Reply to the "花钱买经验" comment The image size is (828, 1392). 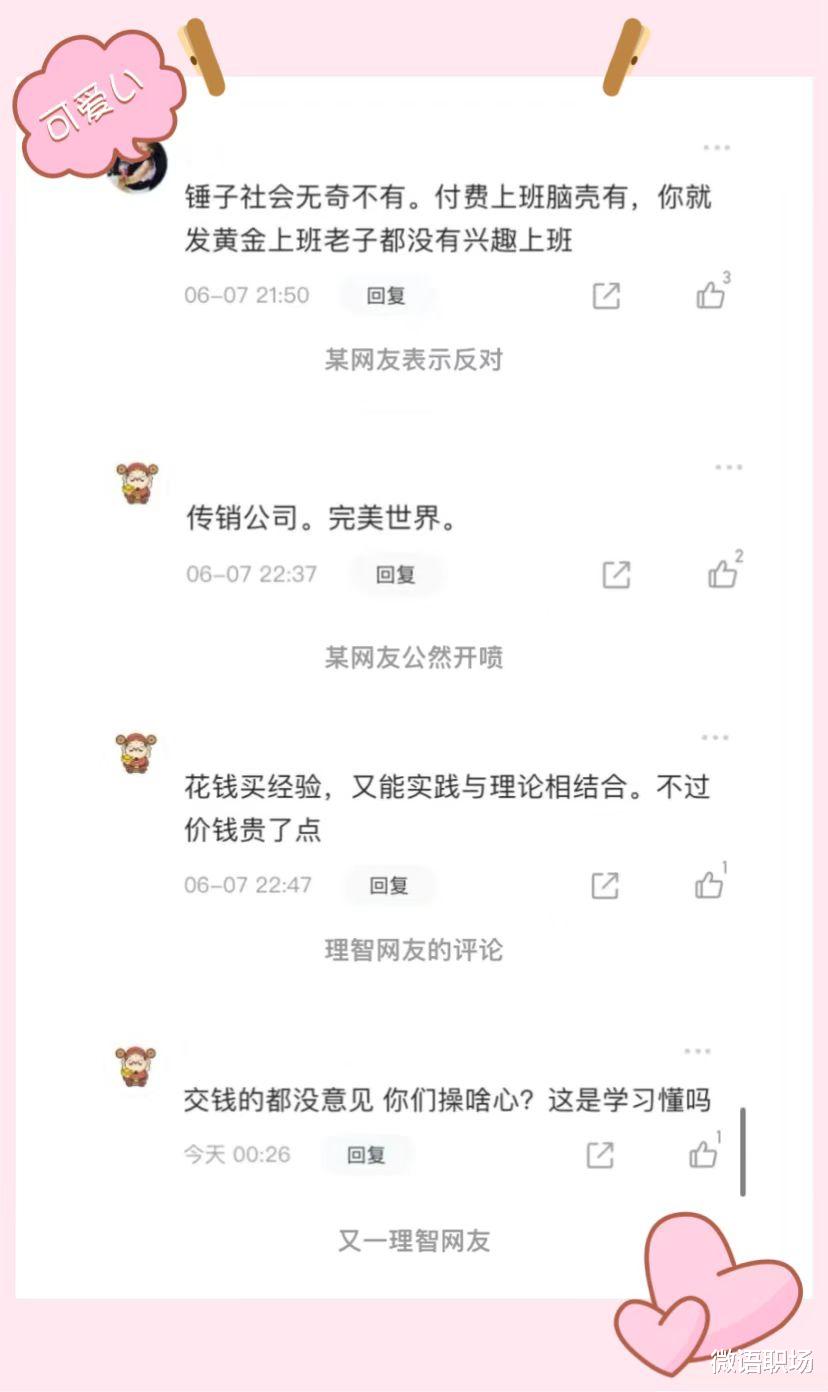[389, 884]
